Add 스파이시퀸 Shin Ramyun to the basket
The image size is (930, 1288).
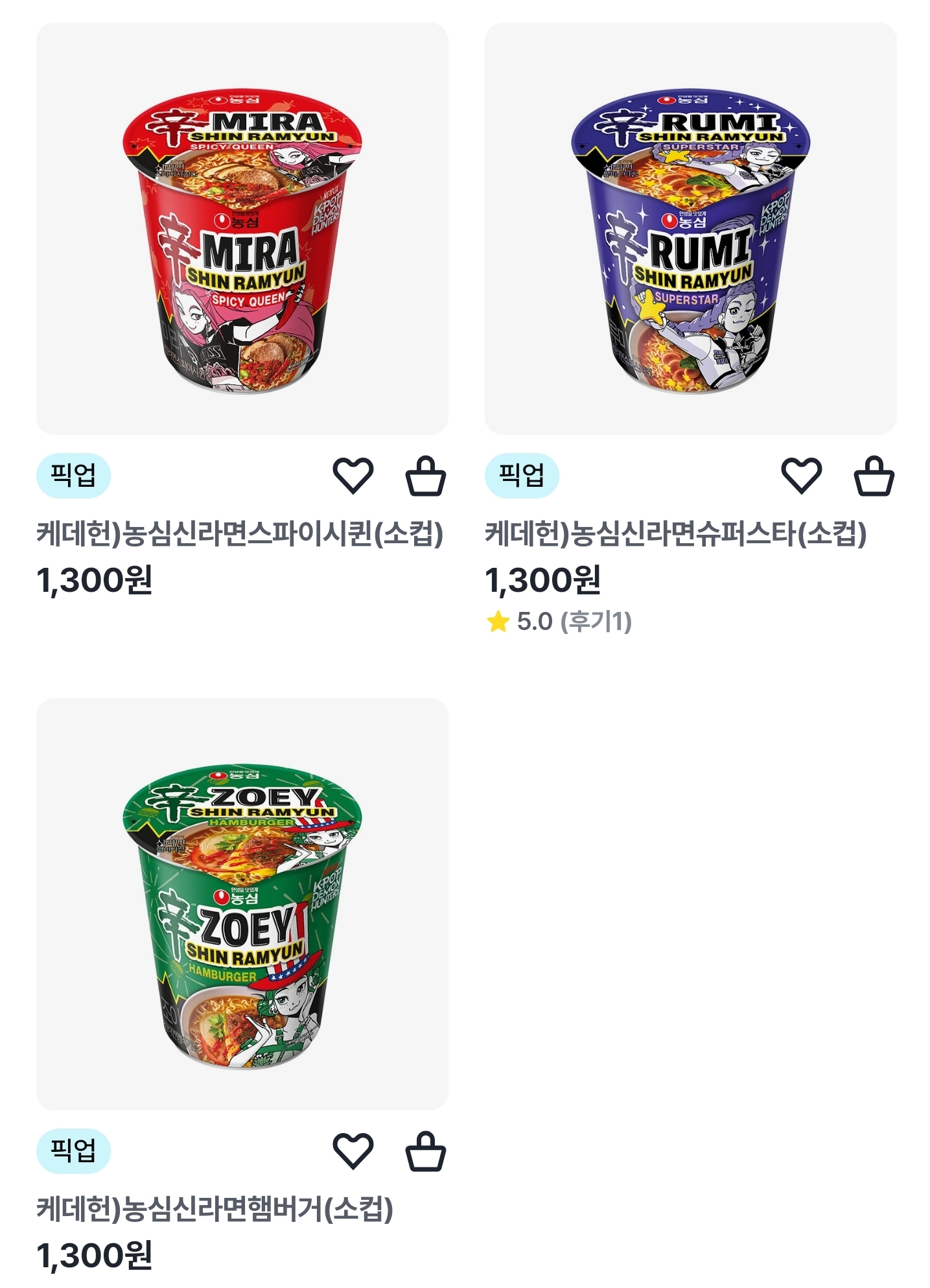(x=426, y=476)
